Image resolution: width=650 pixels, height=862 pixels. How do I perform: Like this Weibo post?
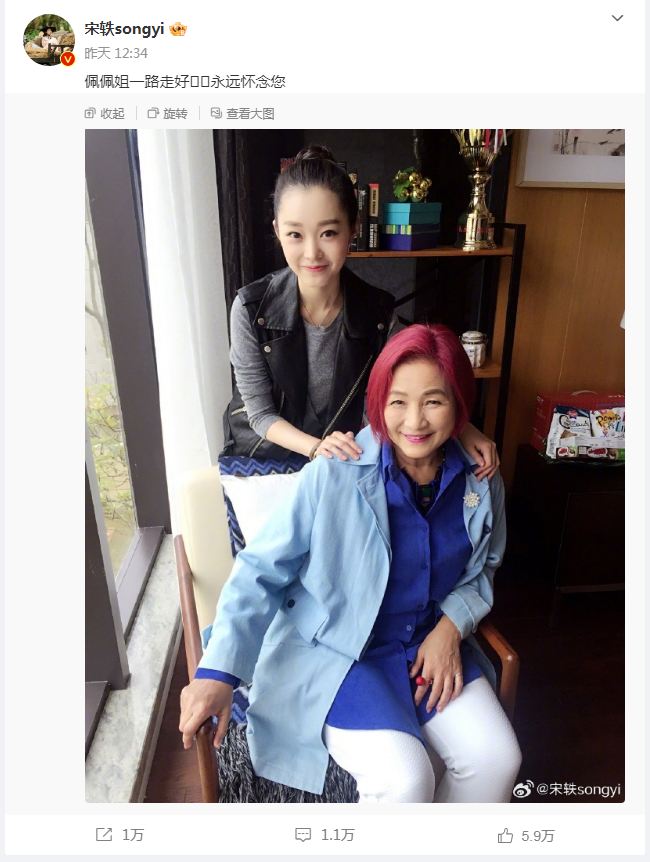point(526,835)
